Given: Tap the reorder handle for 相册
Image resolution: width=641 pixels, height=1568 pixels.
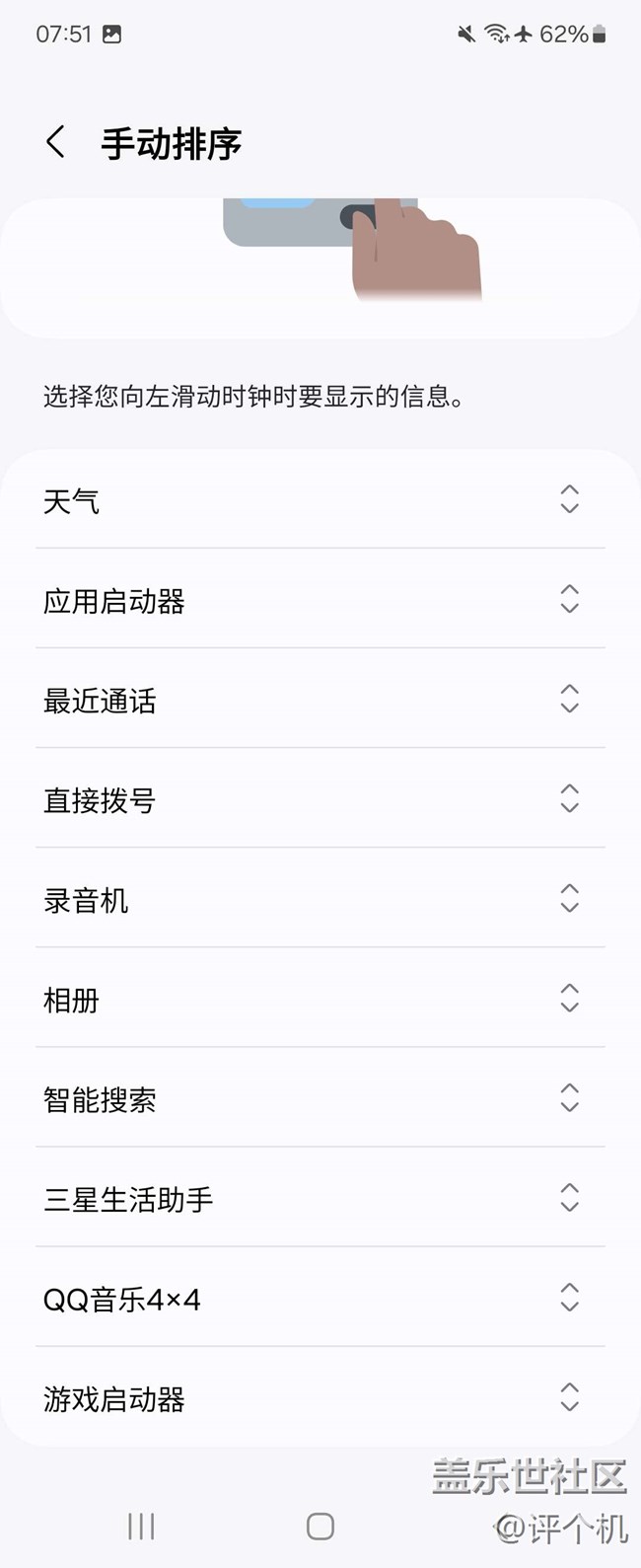Looking at the screenshot, I should (x=569, y=998).
